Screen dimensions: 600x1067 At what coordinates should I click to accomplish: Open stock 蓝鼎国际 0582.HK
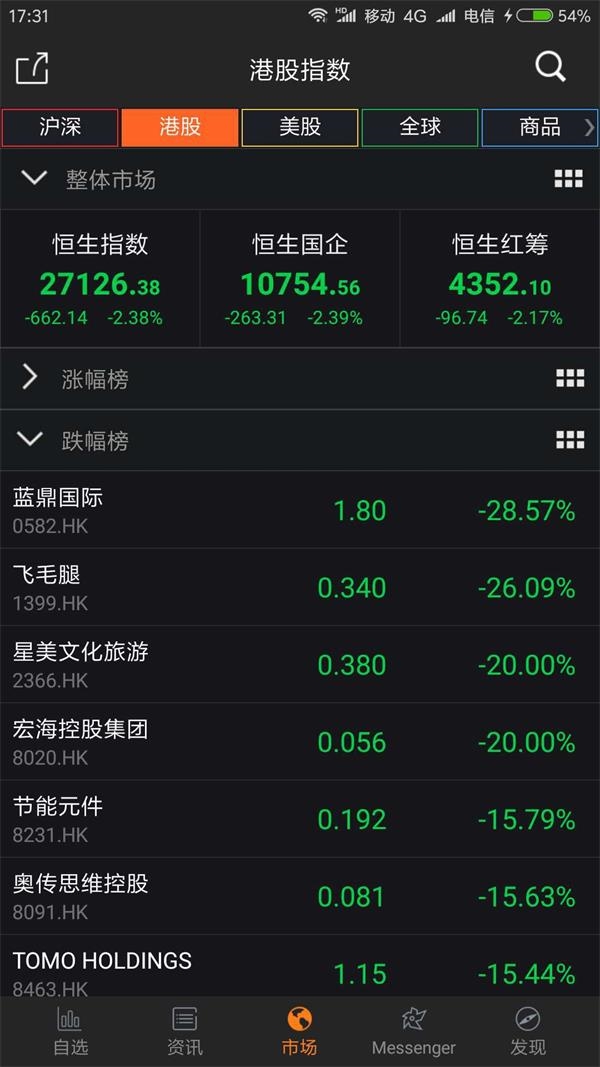point(300,510)
